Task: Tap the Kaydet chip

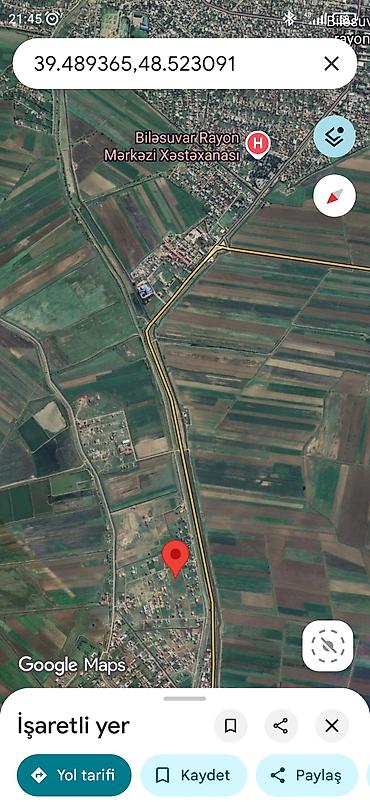Action: (193, 775)
